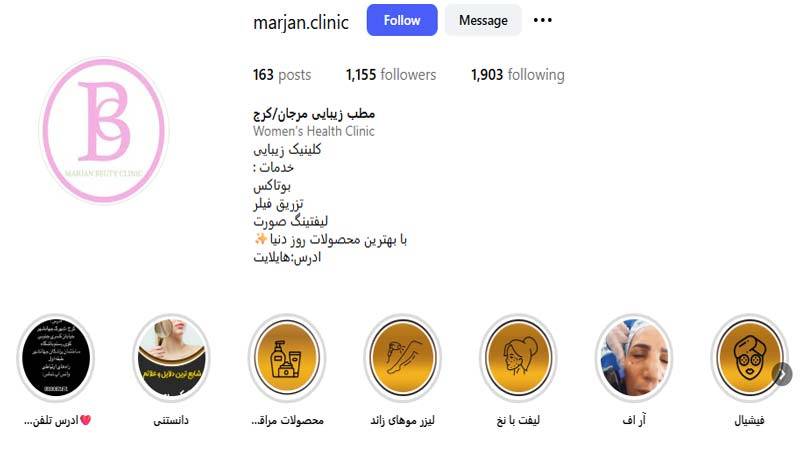Show next highlights with the arrow
The height and width of the screenshot is (450, 800).
point(783,374)
